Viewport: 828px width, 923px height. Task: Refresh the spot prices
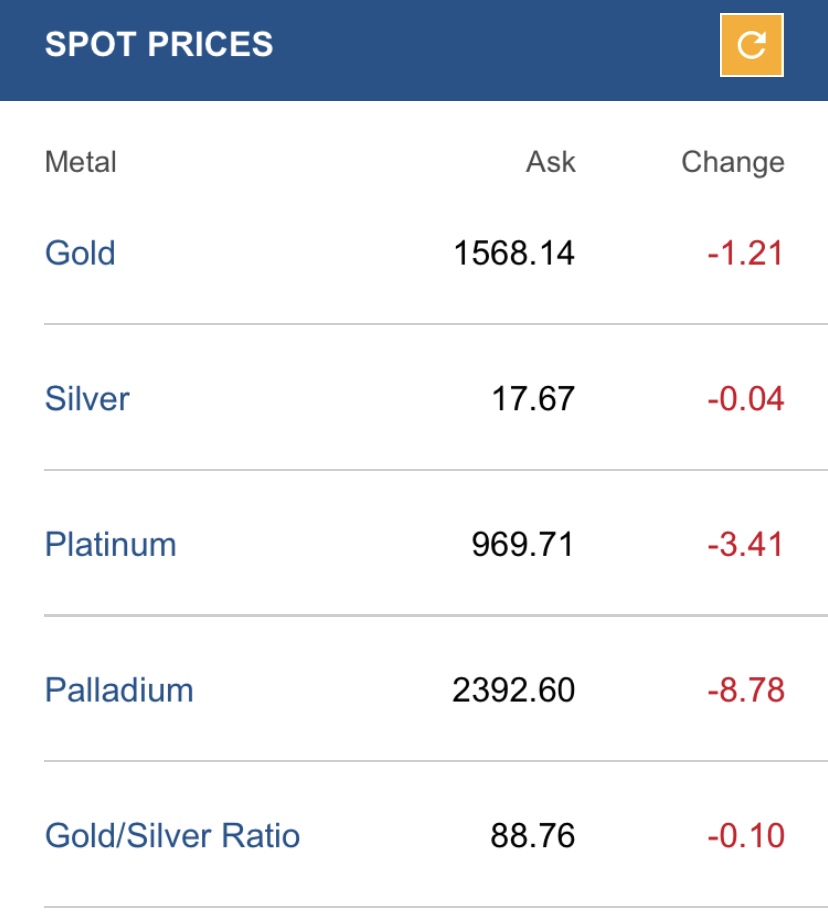click(751, 45)
